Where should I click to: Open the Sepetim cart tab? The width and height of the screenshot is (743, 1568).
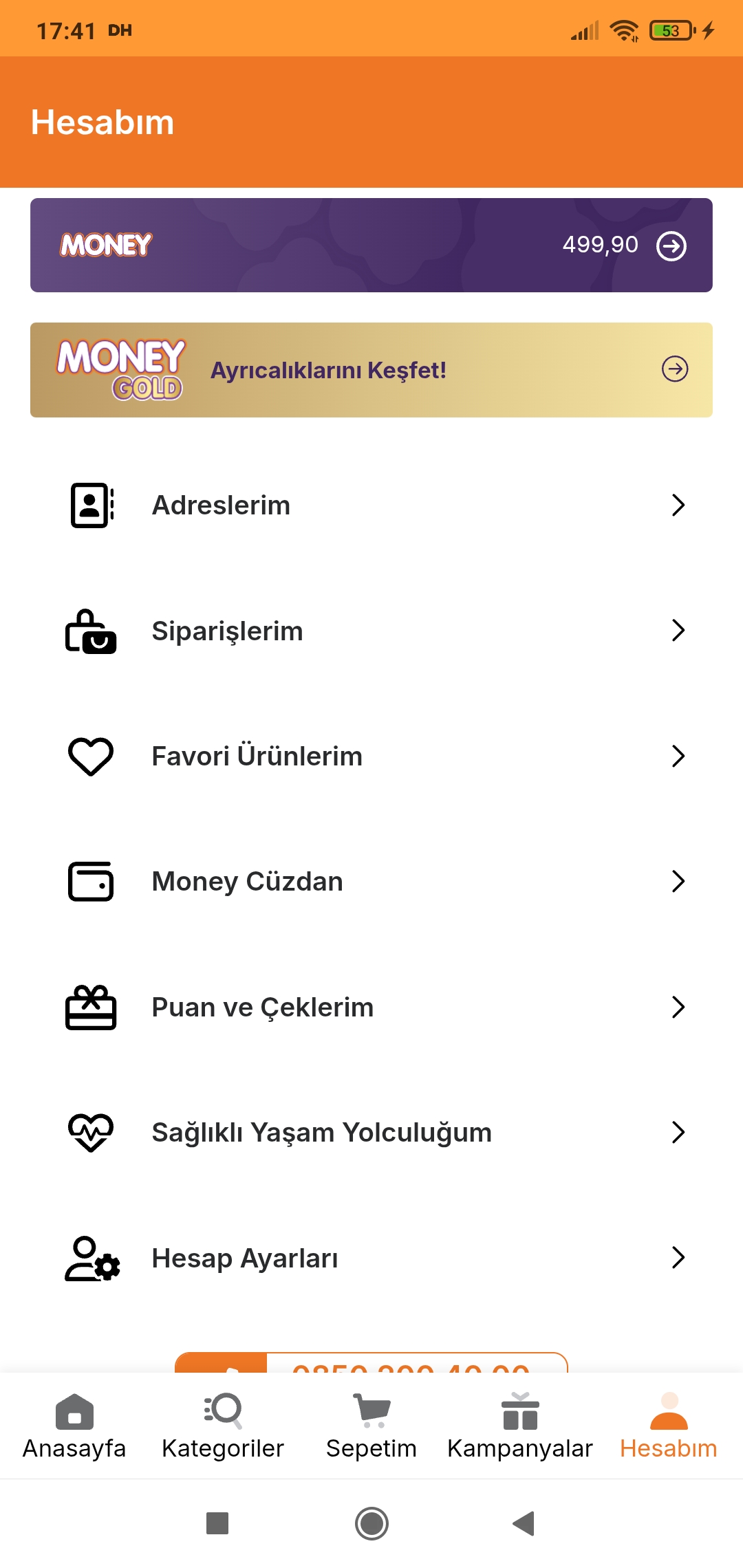point(371,1426)
